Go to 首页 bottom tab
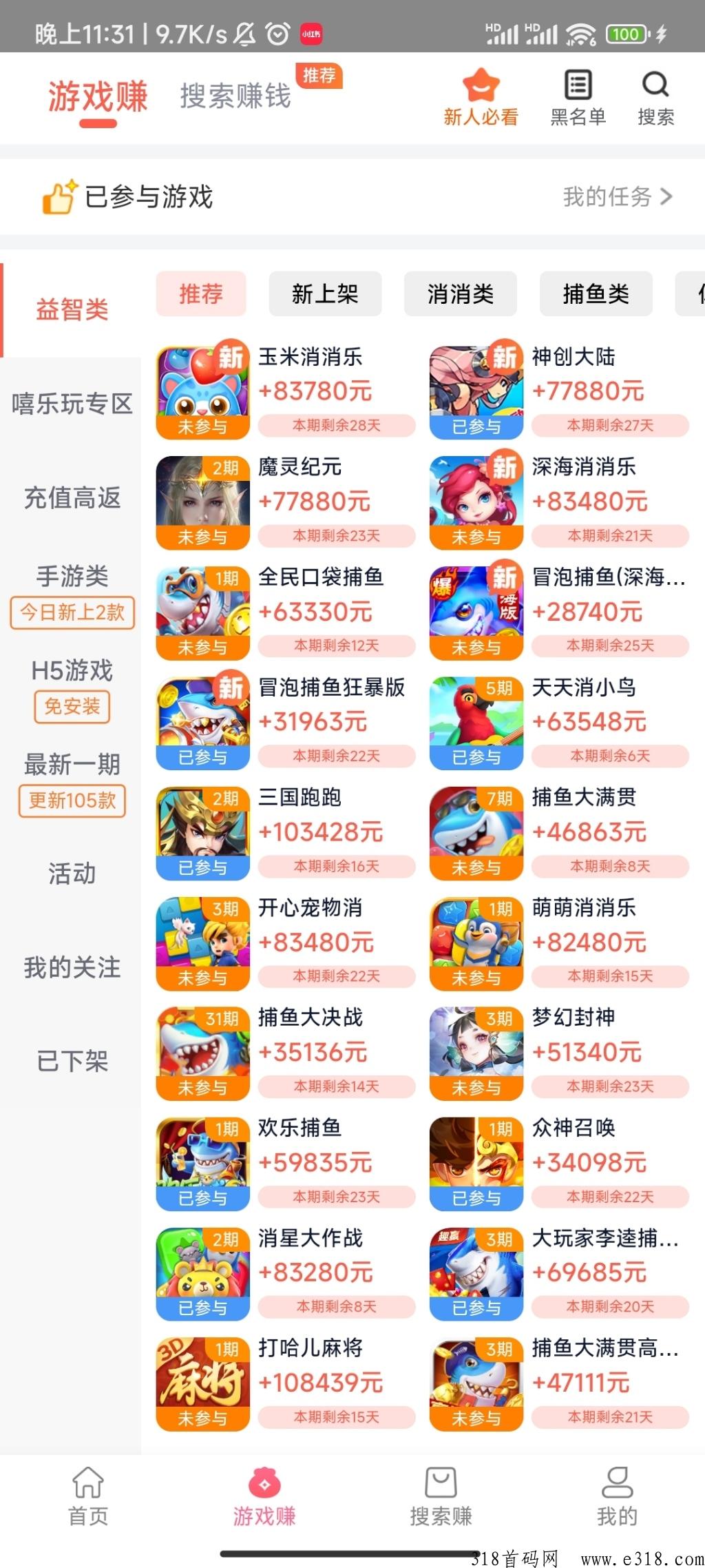Screen dimensions: 705x1568 point(88,1495)
